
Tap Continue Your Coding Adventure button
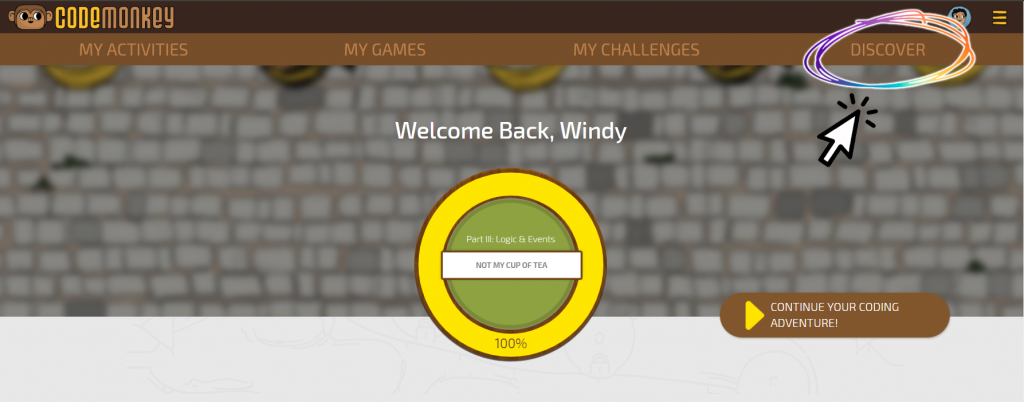pyautogui.click(x=834, y=315)
